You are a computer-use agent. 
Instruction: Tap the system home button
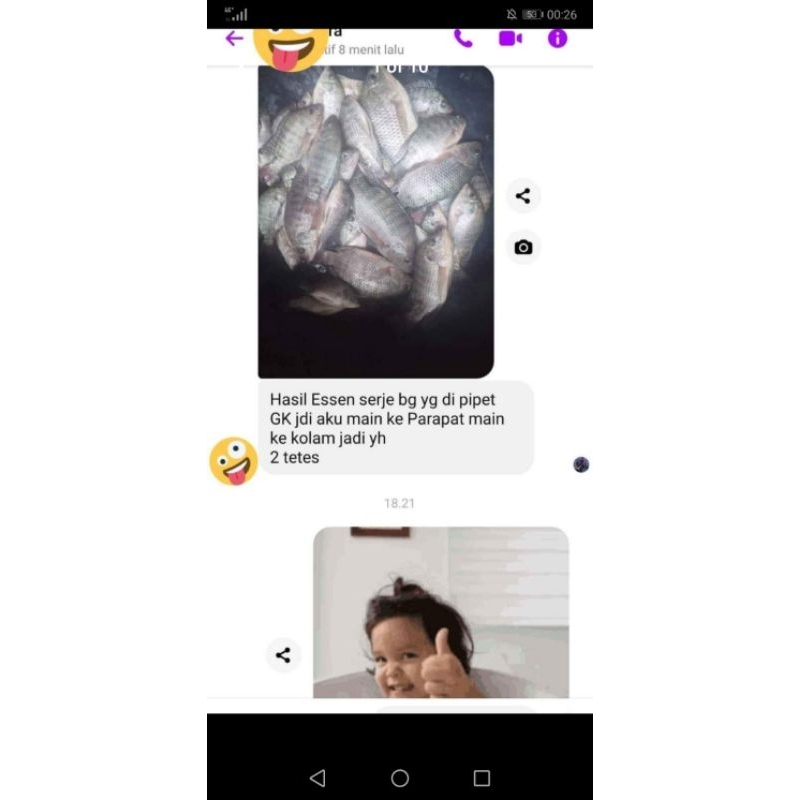(400, 778)
